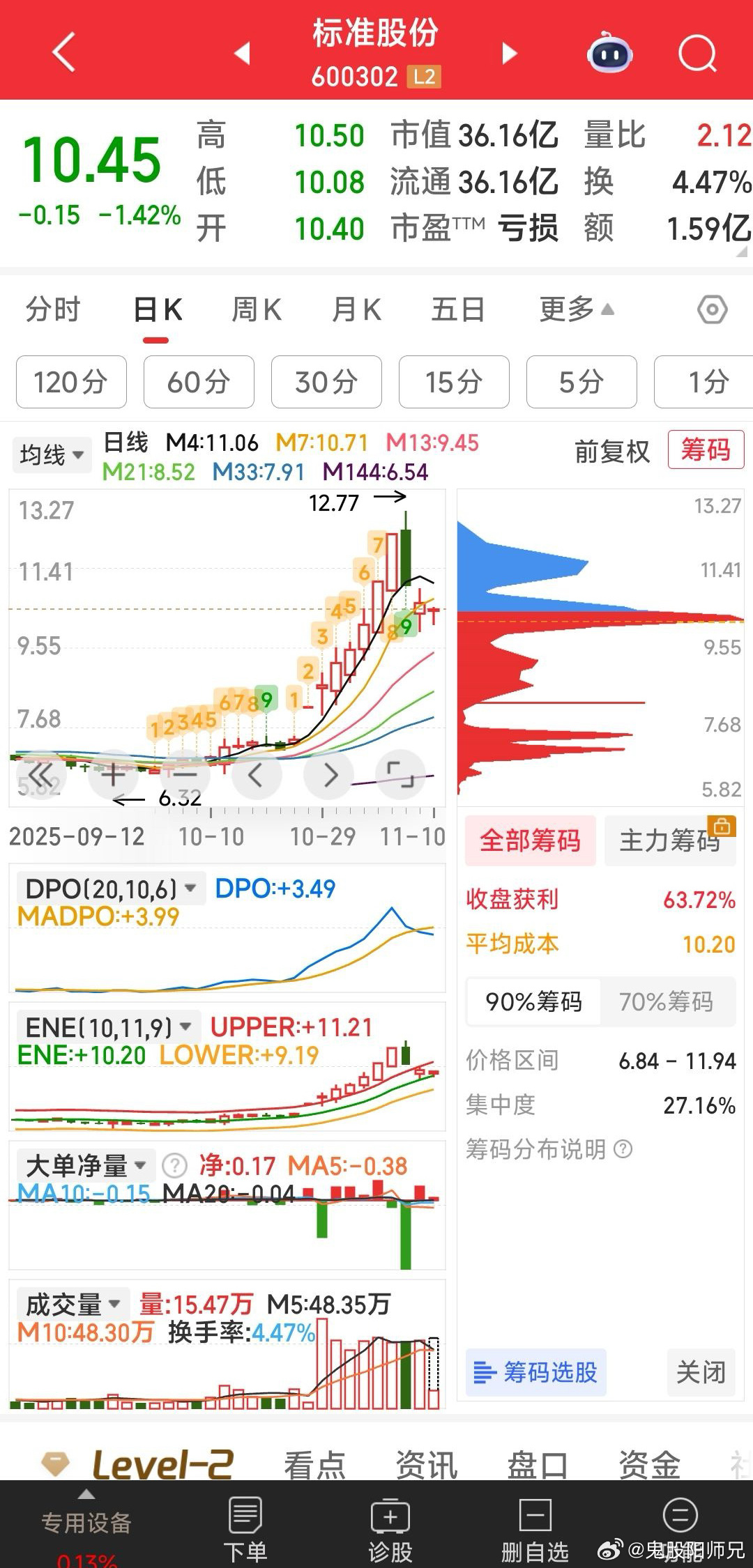Select the 15分 period chip

(454, 382)
